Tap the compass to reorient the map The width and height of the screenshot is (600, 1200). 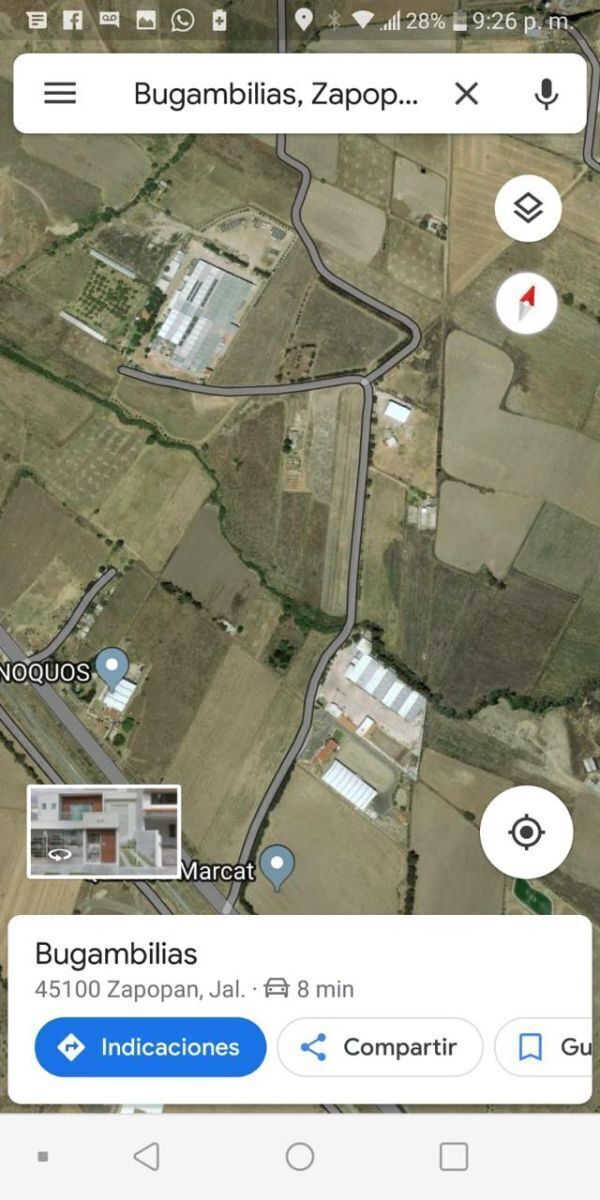click(x=527, y=301)
